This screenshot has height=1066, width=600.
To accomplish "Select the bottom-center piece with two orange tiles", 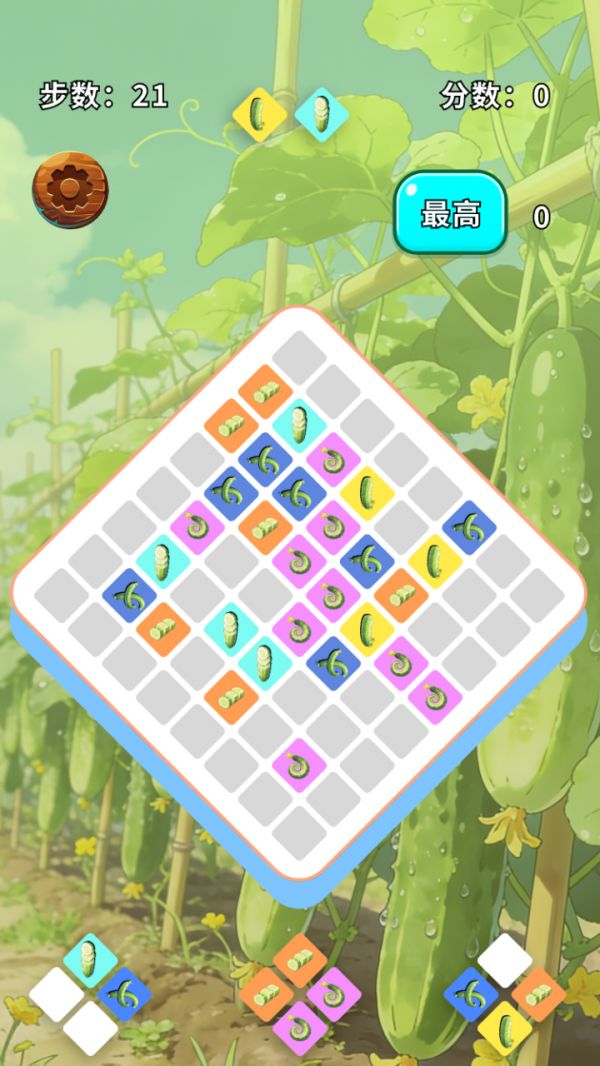I will [x=299, y=992].
